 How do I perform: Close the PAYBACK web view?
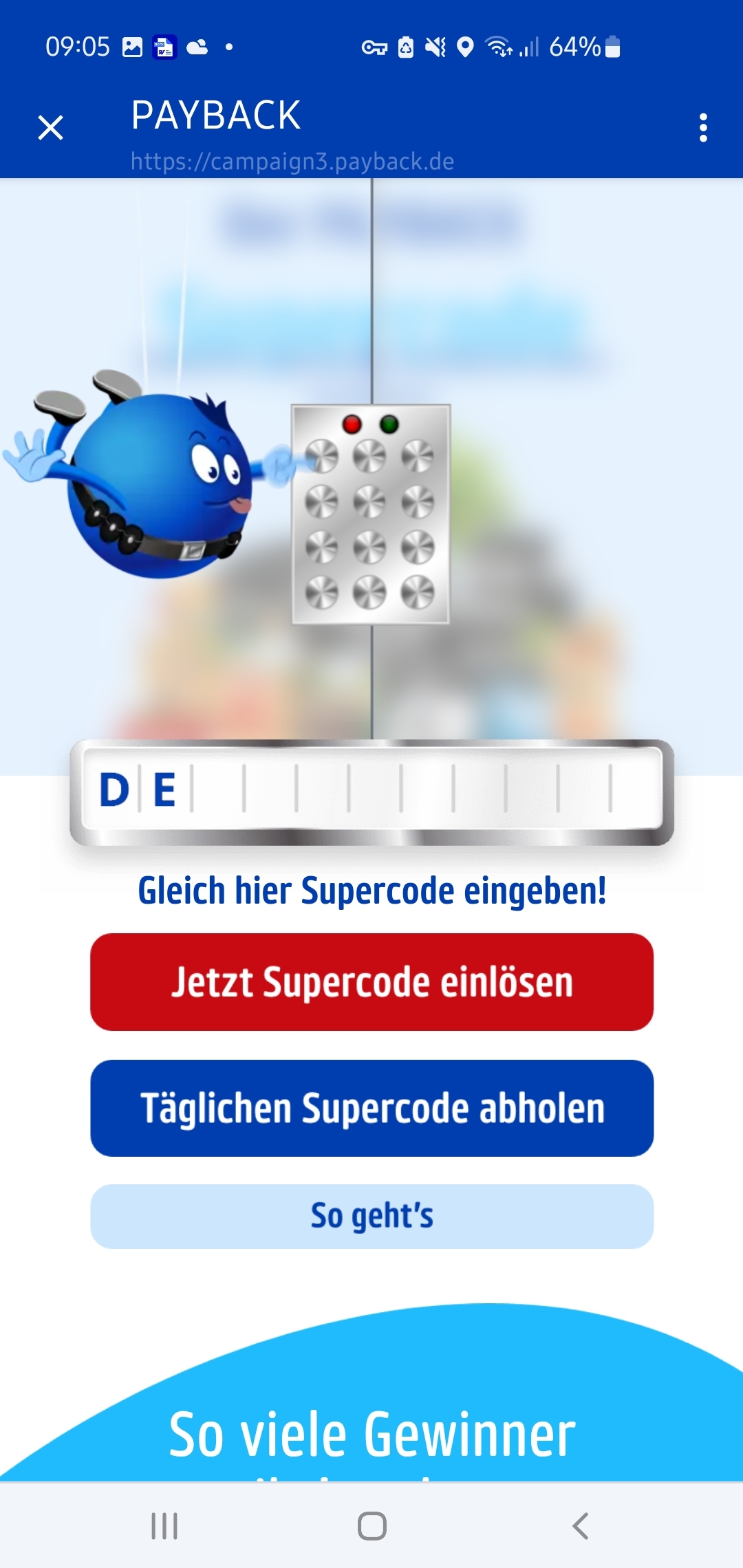pos(50,128)
